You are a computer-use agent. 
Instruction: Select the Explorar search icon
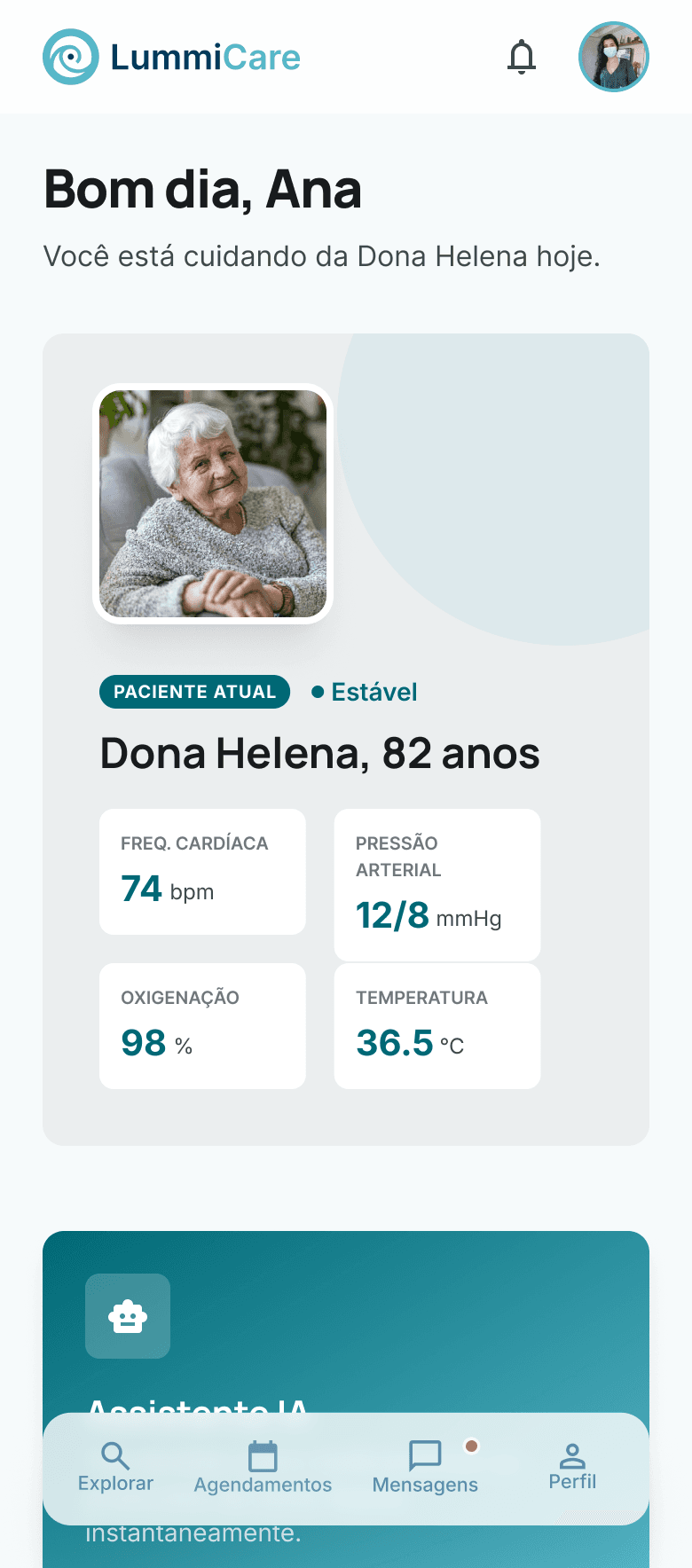pos(114,1454)
